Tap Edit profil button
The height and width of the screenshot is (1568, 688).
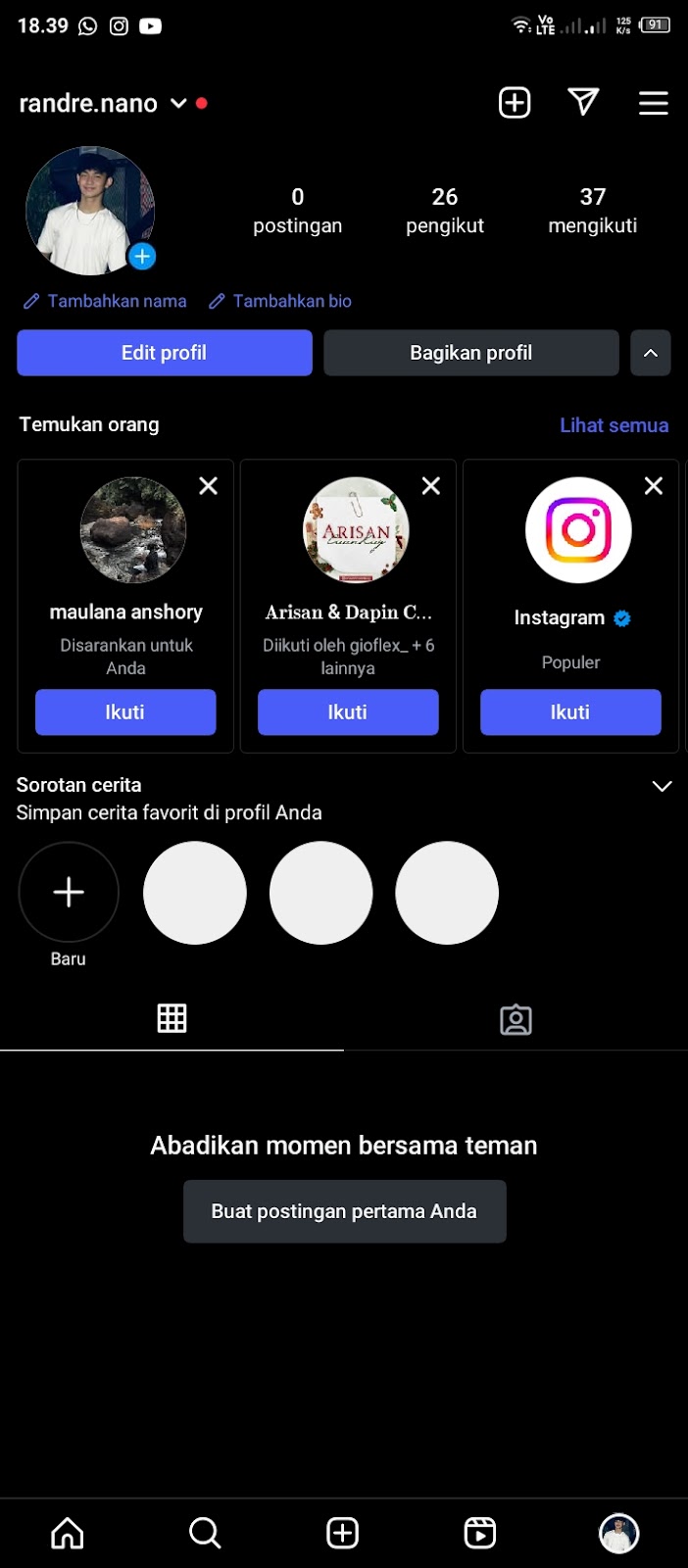pos(164,353)
